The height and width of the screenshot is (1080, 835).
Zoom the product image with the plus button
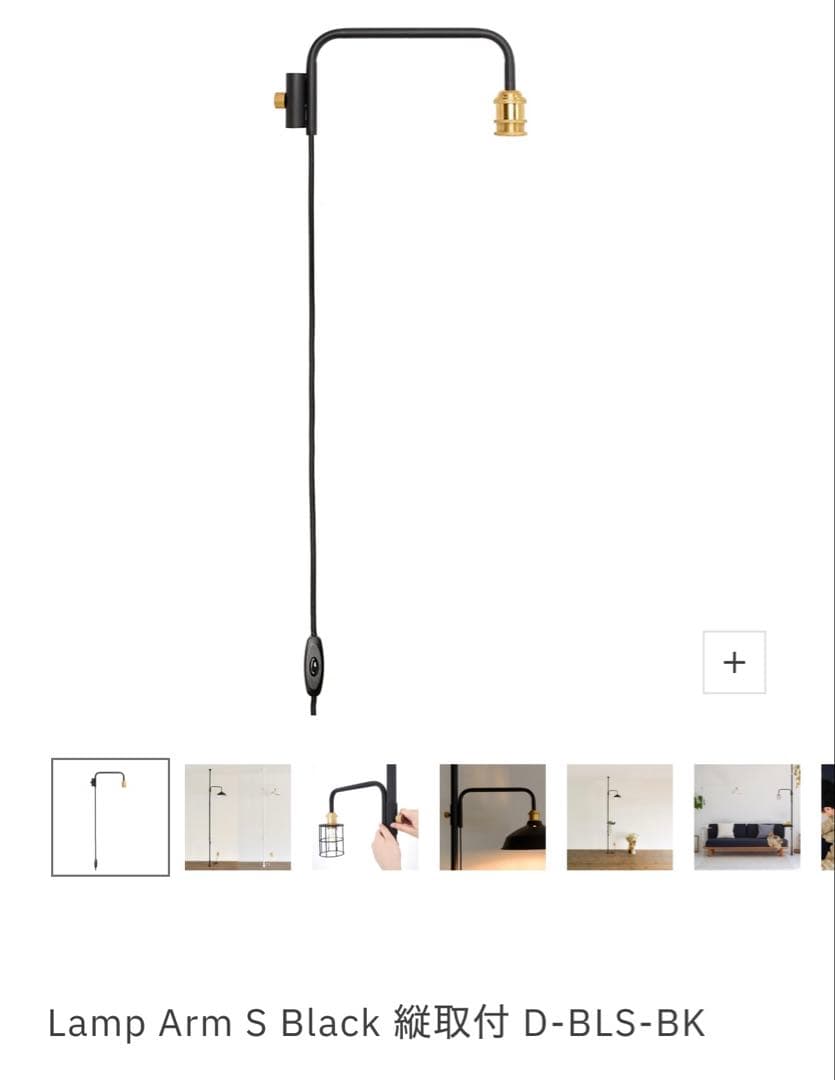pos(734,662)
